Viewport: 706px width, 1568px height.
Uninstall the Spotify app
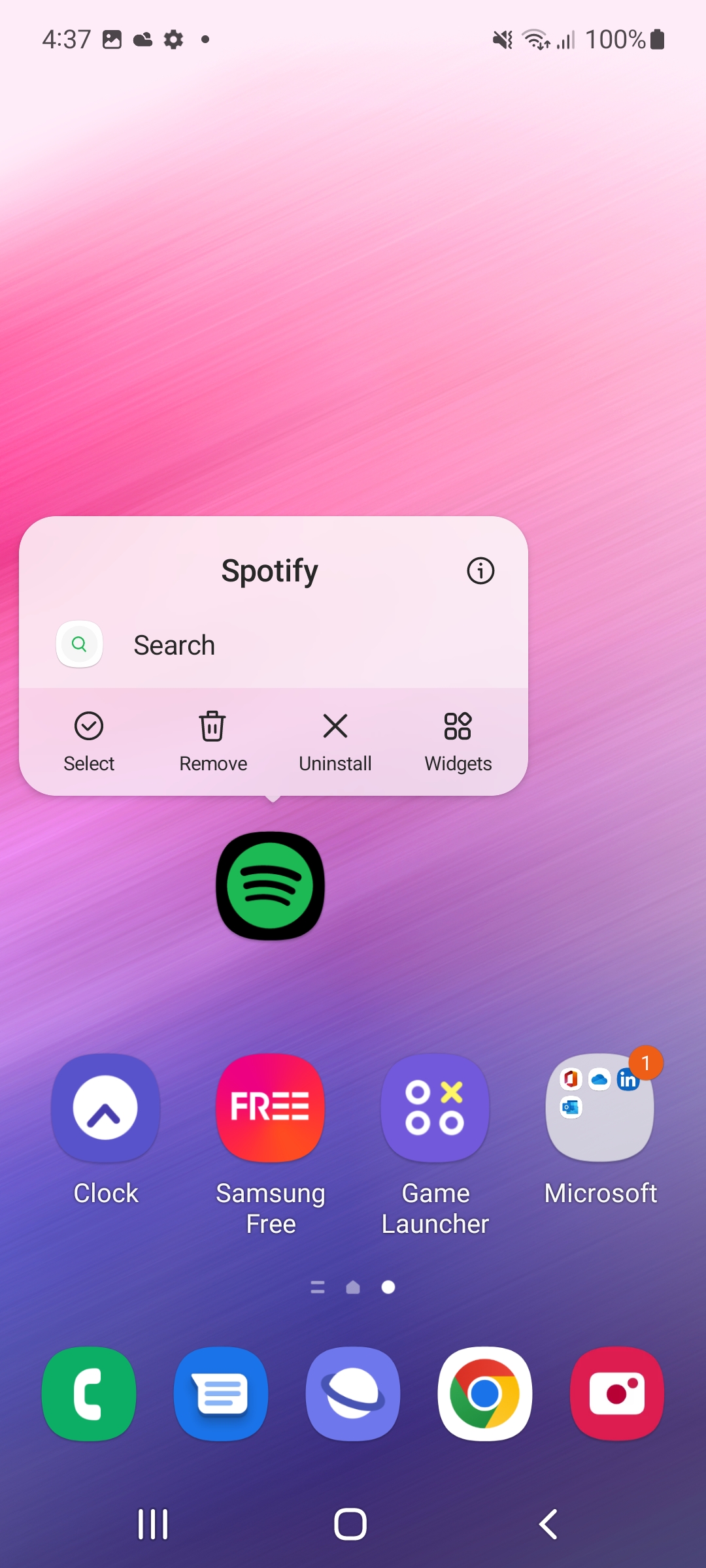click(335, 742)
